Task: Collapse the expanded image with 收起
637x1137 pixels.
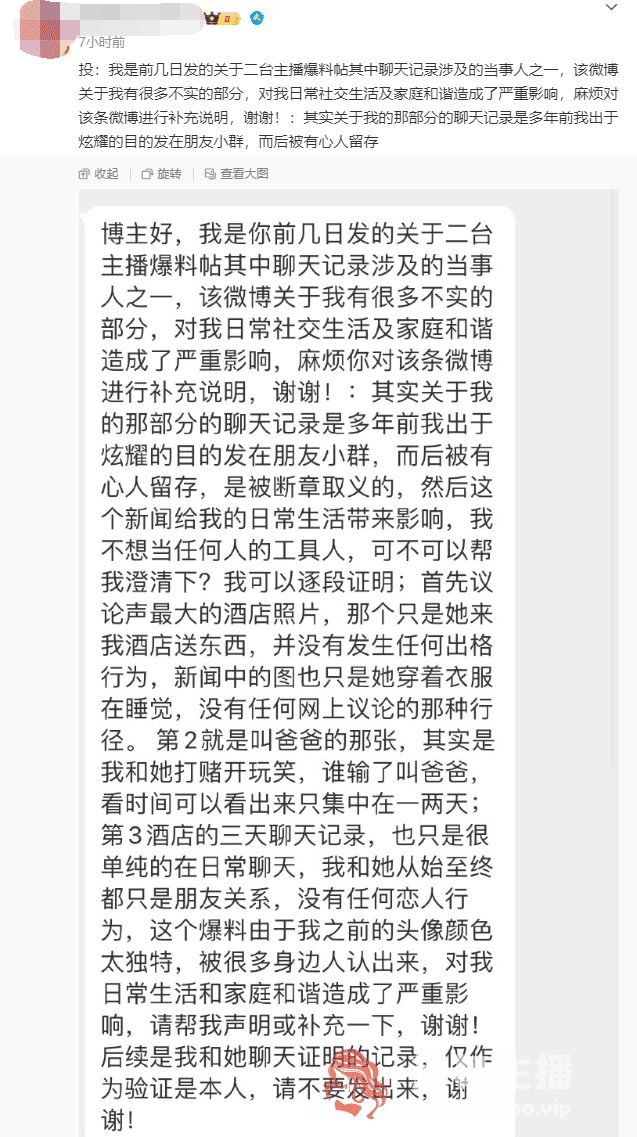Action: point(98,174)
